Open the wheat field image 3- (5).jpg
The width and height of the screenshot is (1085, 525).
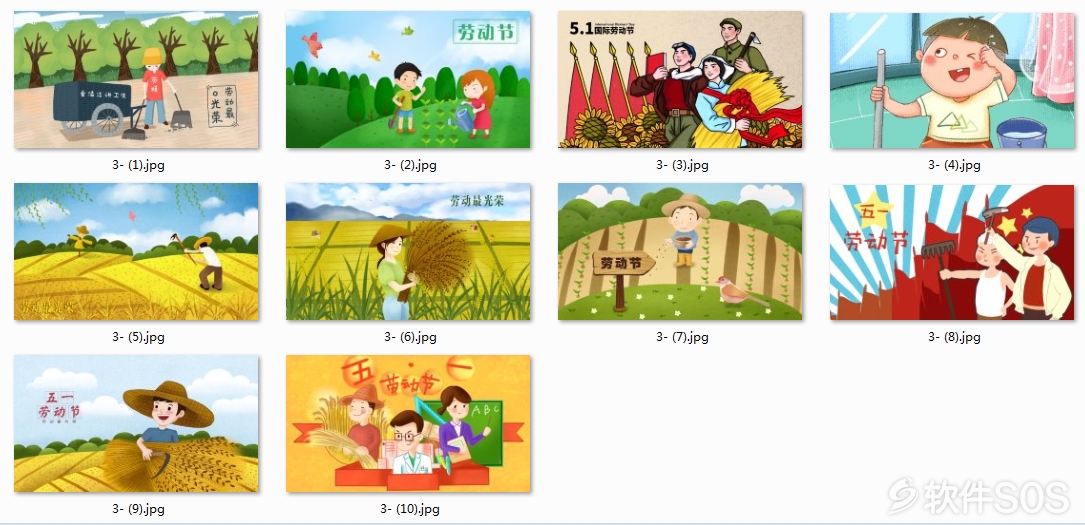click(137, 252)
